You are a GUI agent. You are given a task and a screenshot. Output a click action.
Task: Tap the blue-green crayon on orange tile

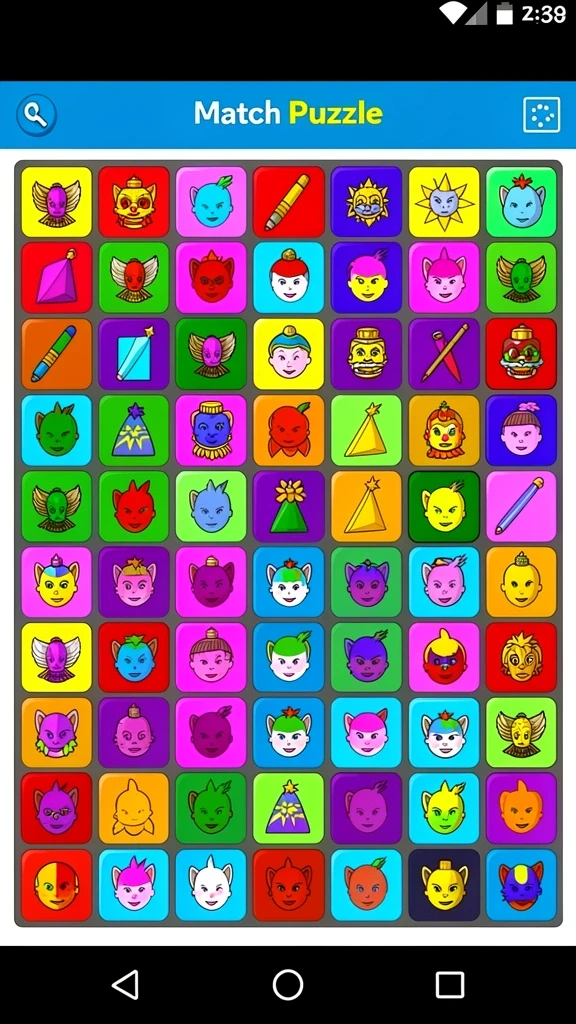[x=57, y=354]
